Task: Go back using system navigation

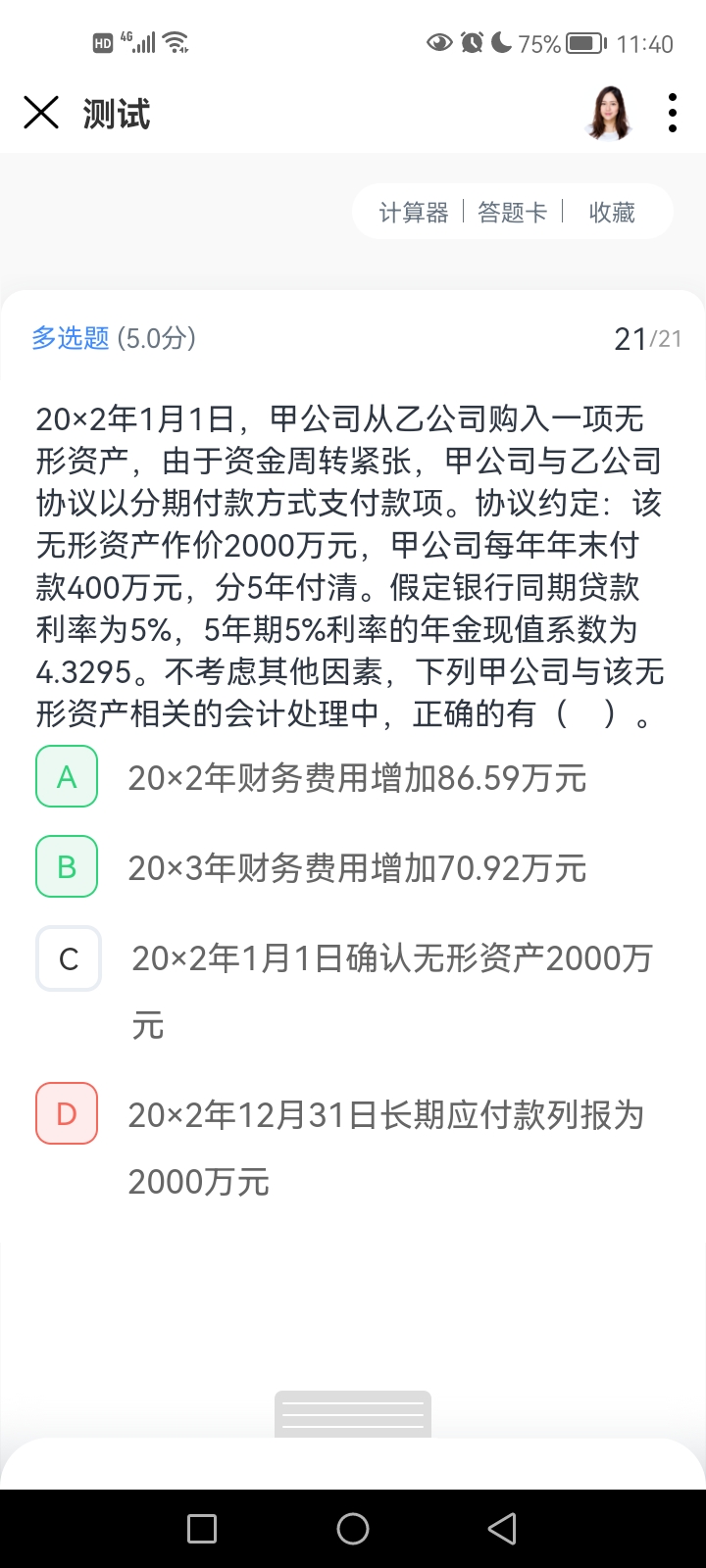Action: [502, 1529]
